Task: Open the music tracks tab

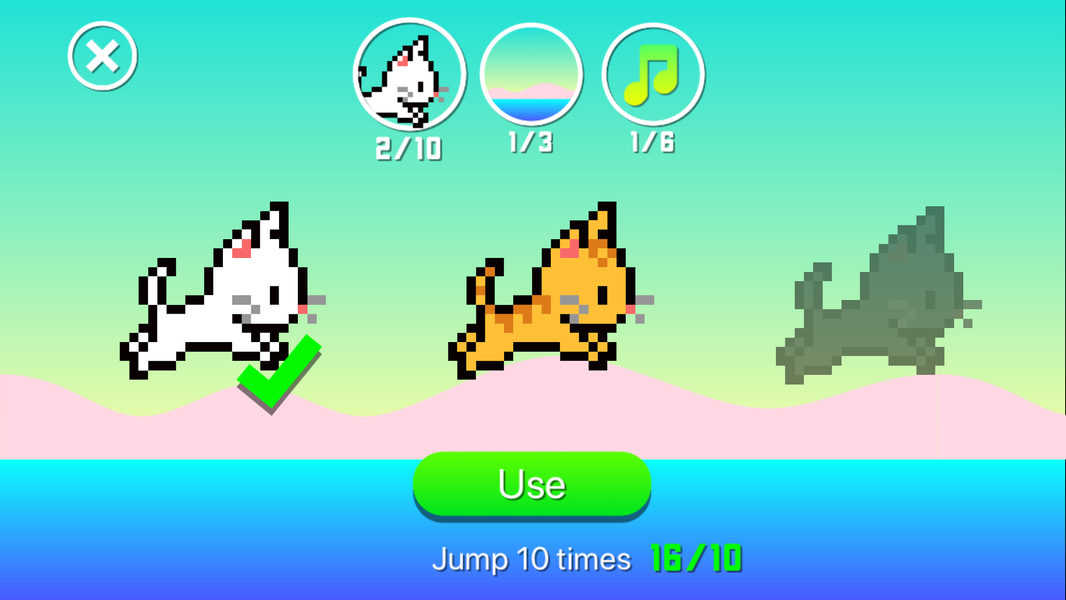Action: pos(652,74)
